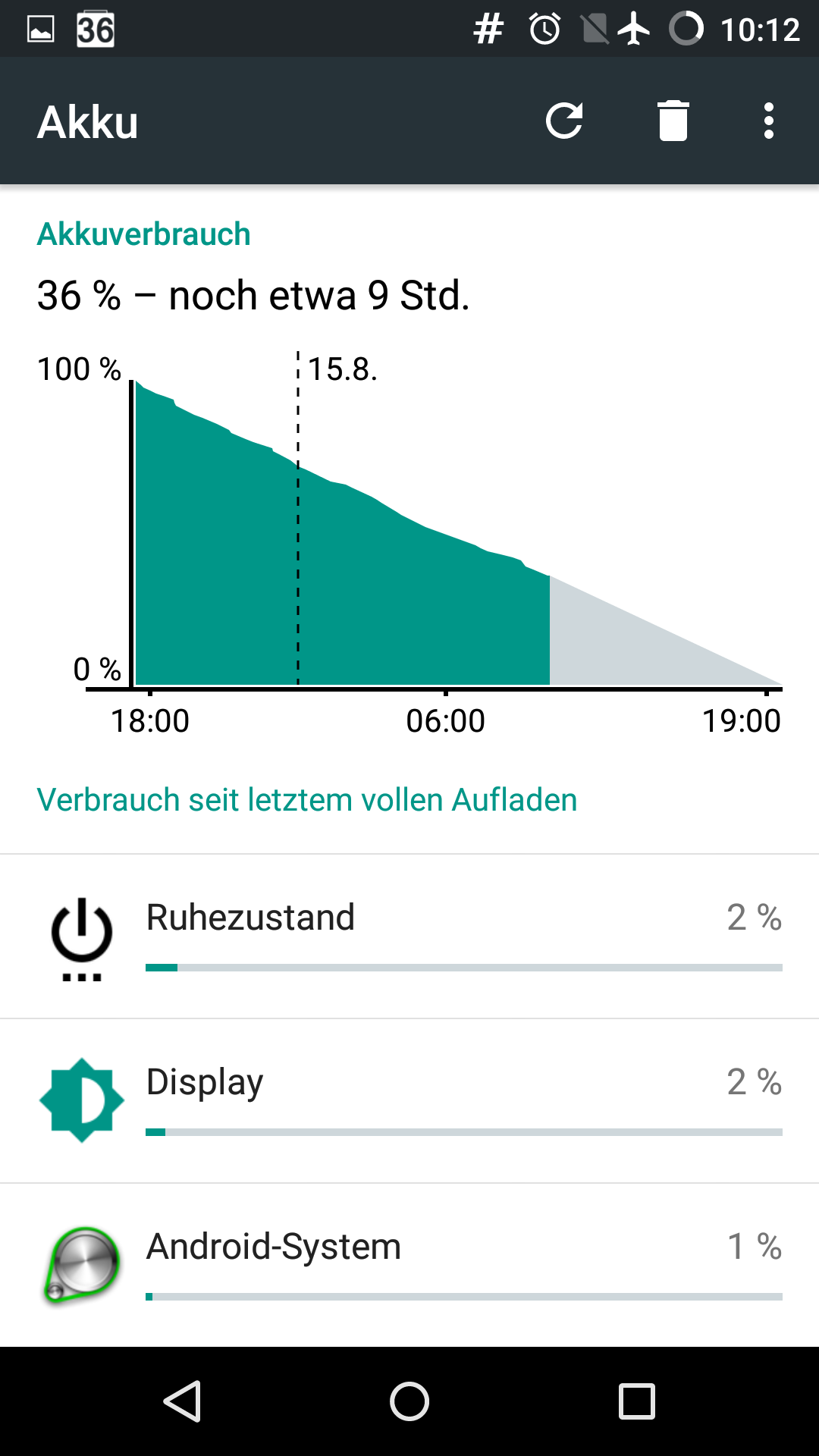
Task: Open the battery history graph
Action: pos(409,531)
